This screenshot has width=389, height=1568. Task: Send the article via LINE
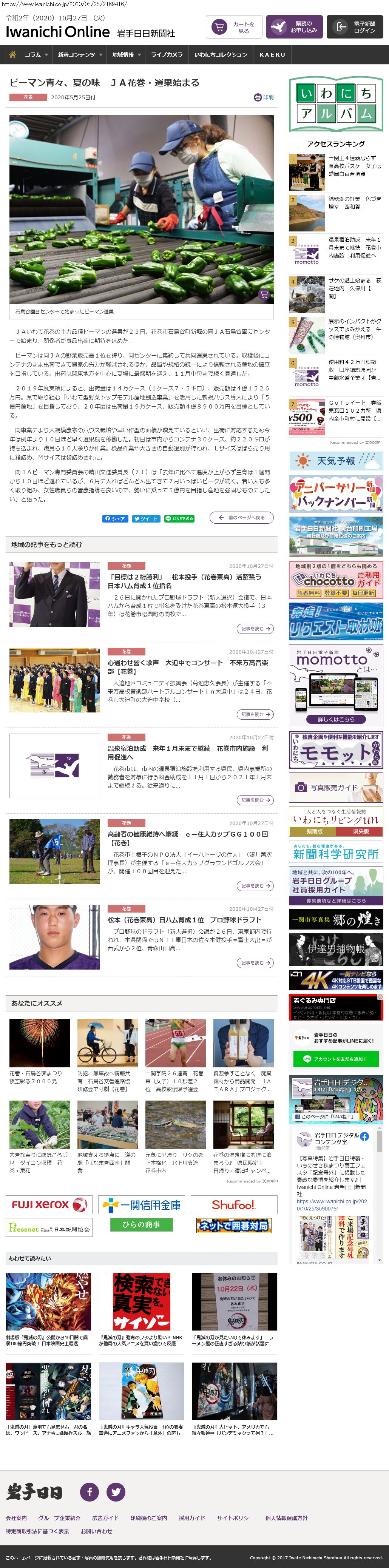[x=179, y=519]
